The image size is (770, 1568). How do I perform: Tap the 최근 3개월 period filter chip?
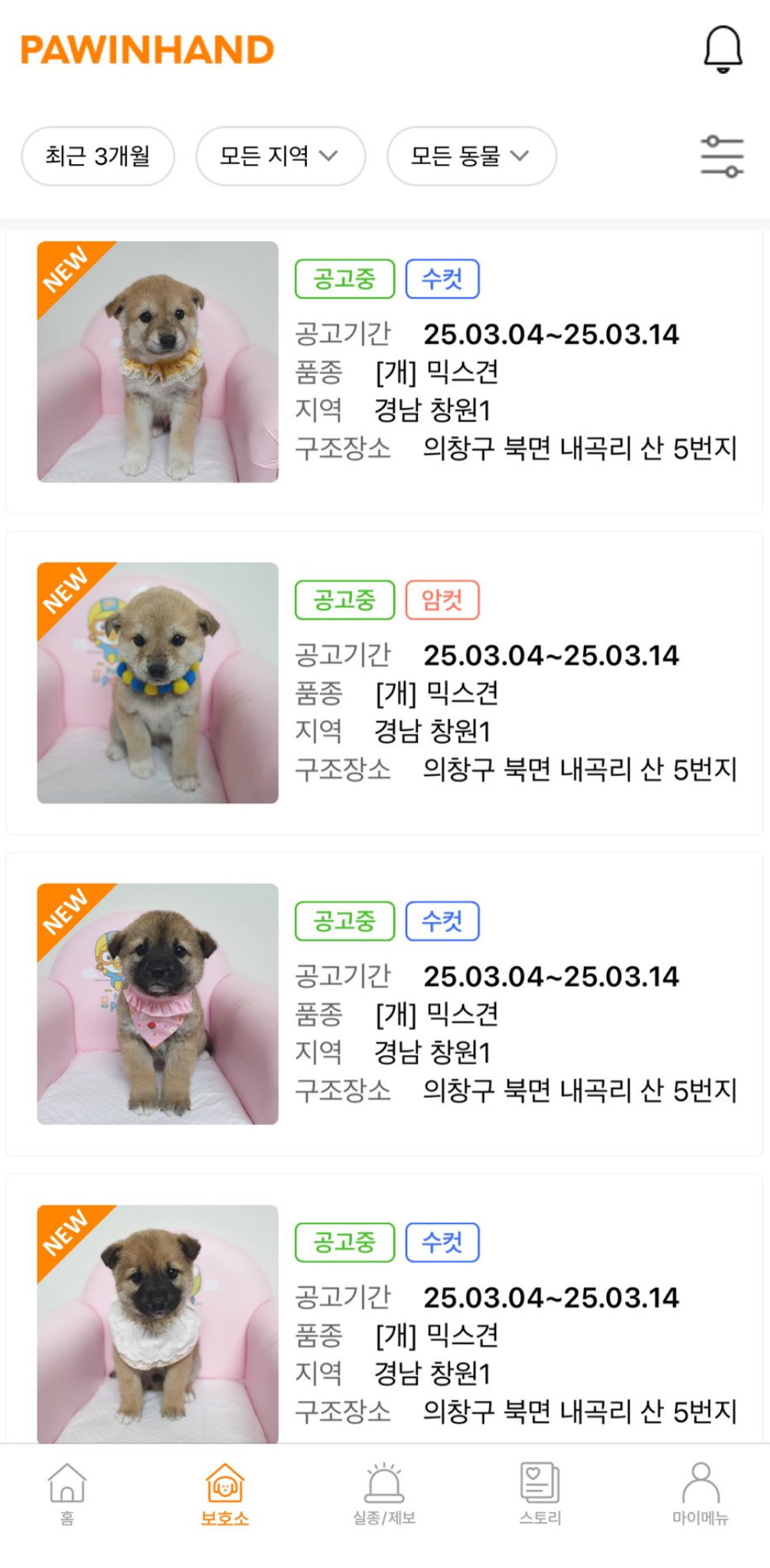pyautogui.click(x=98, y=156)
